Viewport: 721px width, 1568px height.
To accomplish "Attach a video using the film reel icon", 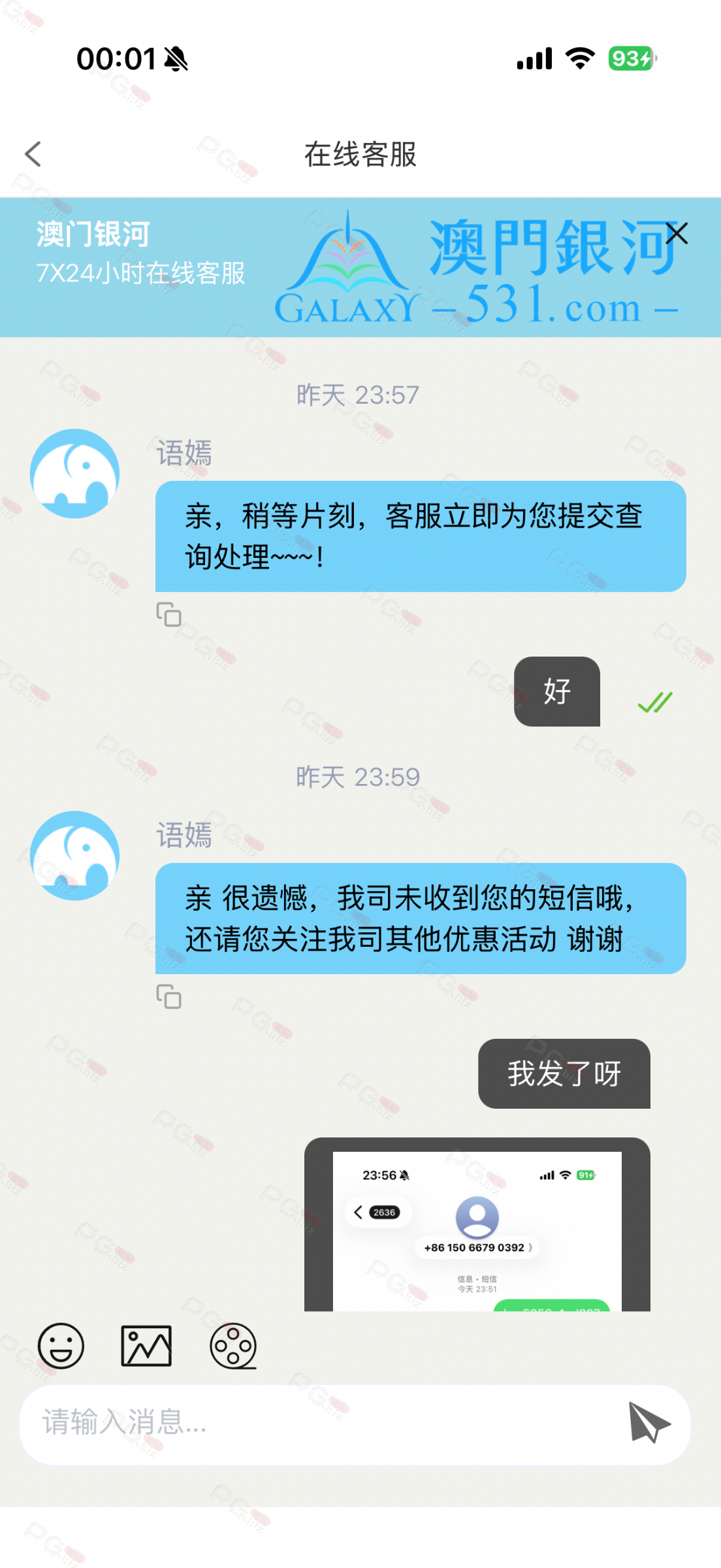I will tap(232, 1346).
